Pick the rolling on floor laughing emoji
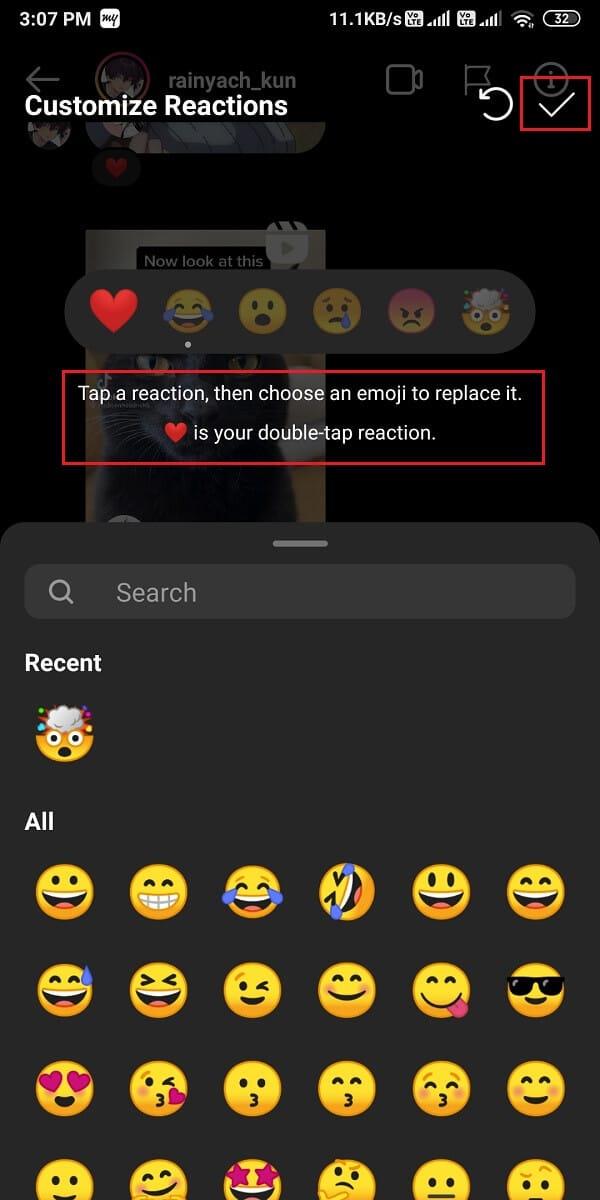 tap(347, 892)
